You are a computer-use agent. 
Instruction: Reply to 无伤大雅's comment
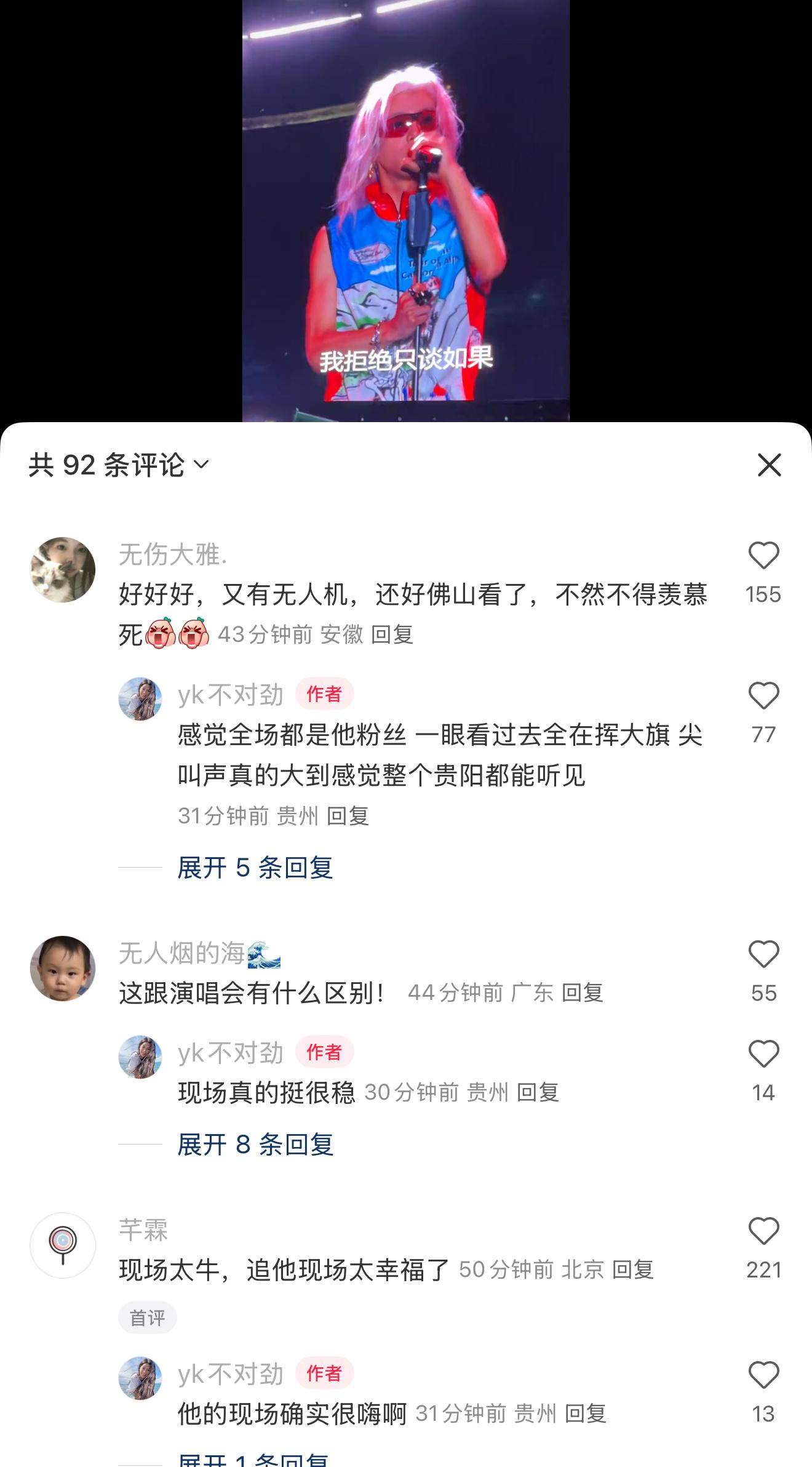point(392,634)
